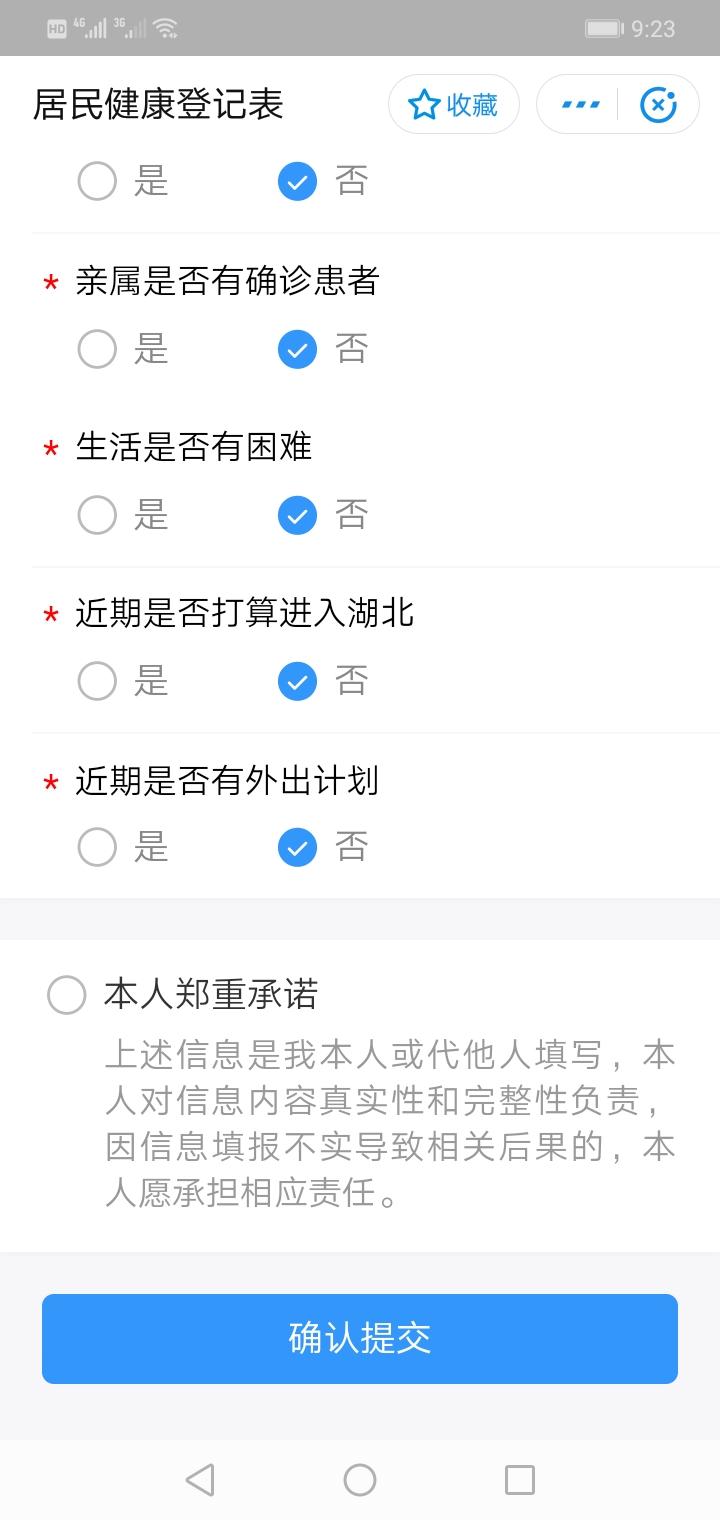The height and width of the screenshot is (1520, 720).
Task: Open recent apps from navigation bar
Action: [520, 1479]
